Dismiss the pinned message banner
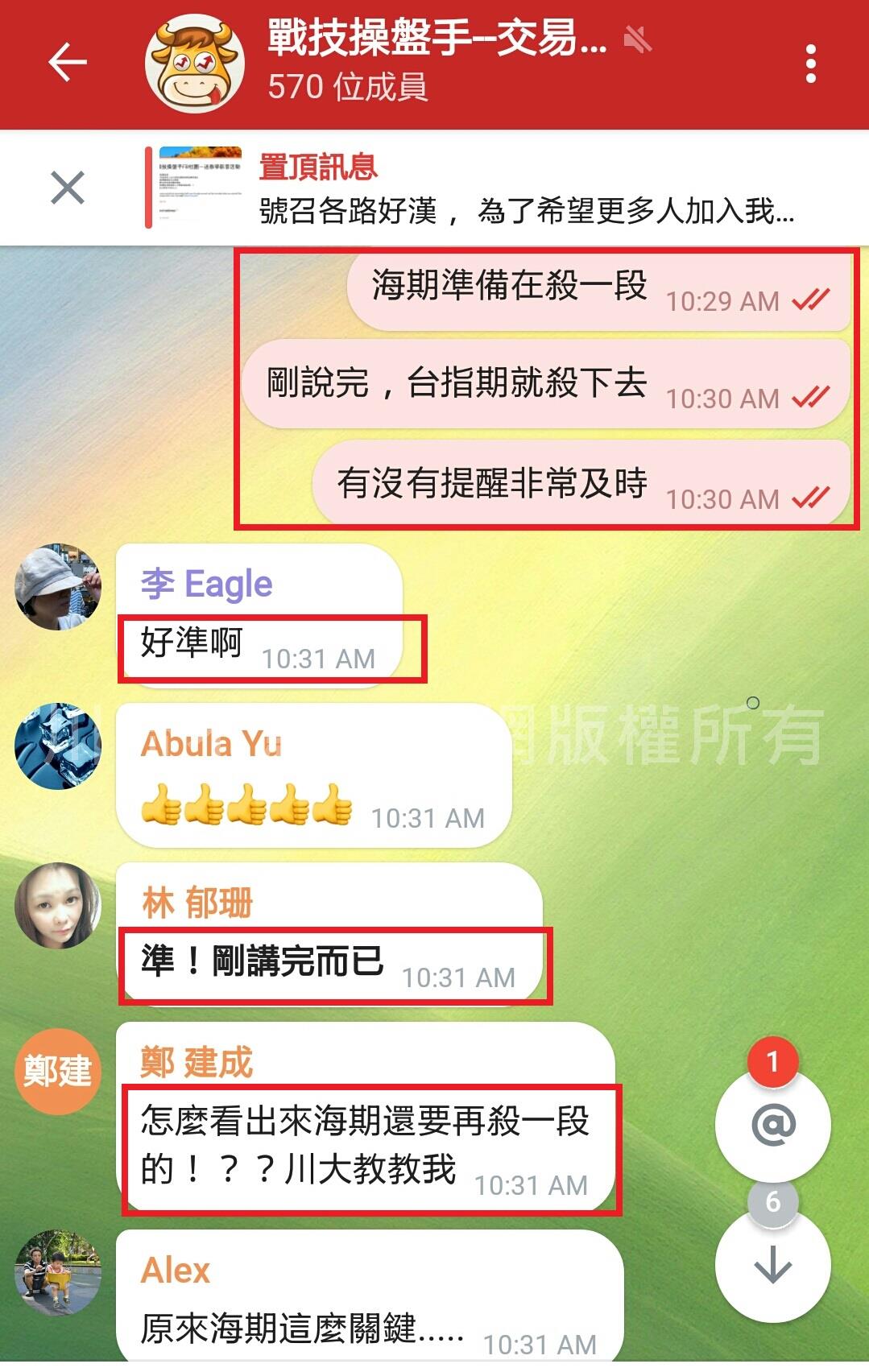The height and width of the screenshot is (1372, 869). coord(68,189)
